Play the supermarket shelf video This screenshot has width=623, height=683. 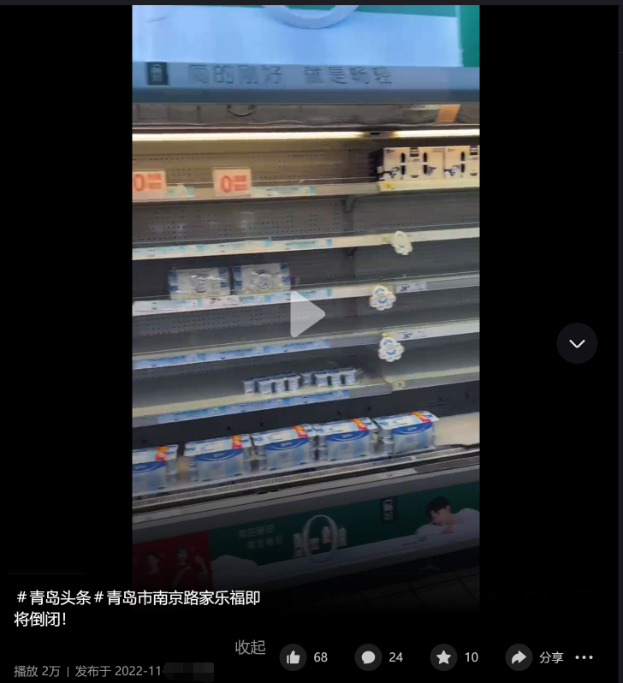click(306, 315)
